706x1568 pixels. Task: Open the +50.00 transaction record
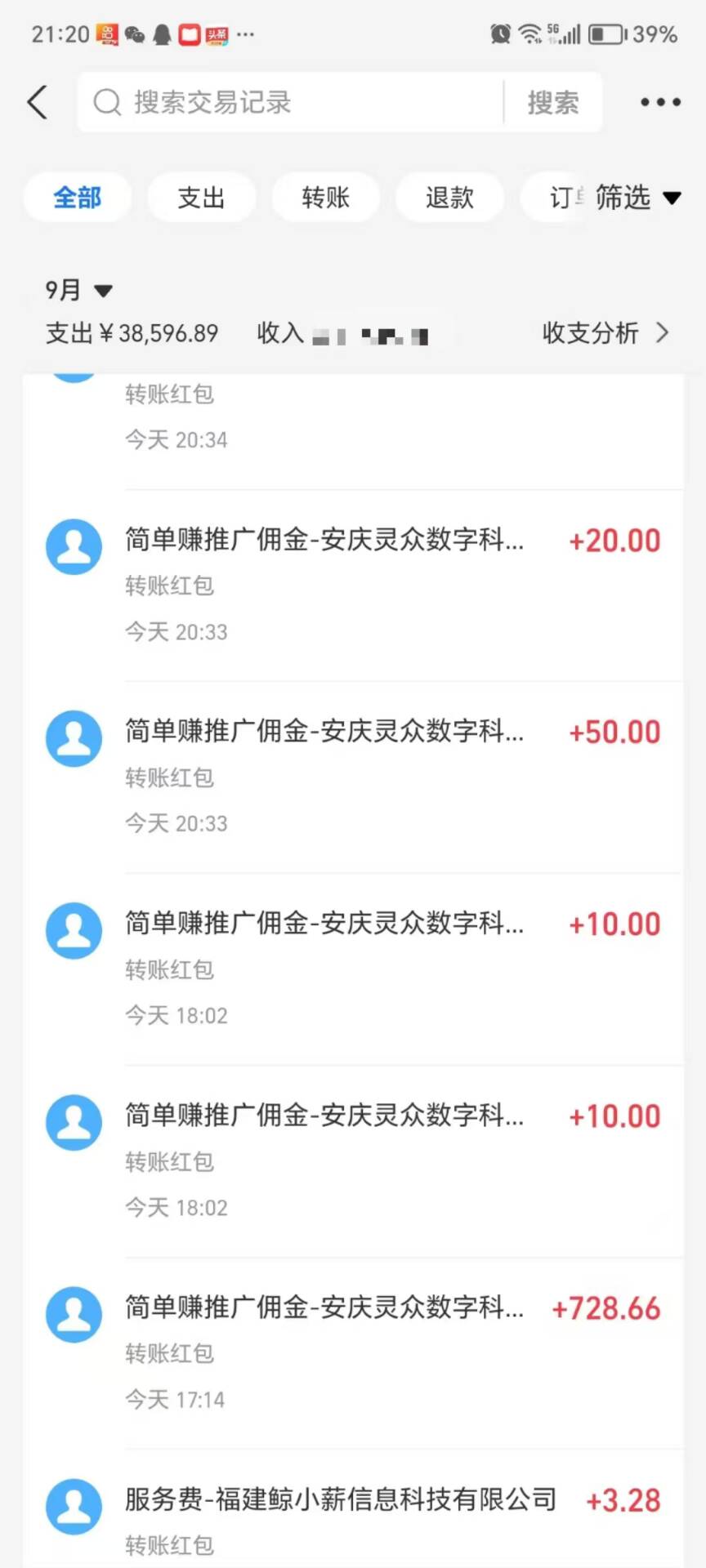[x=353, y=777]
